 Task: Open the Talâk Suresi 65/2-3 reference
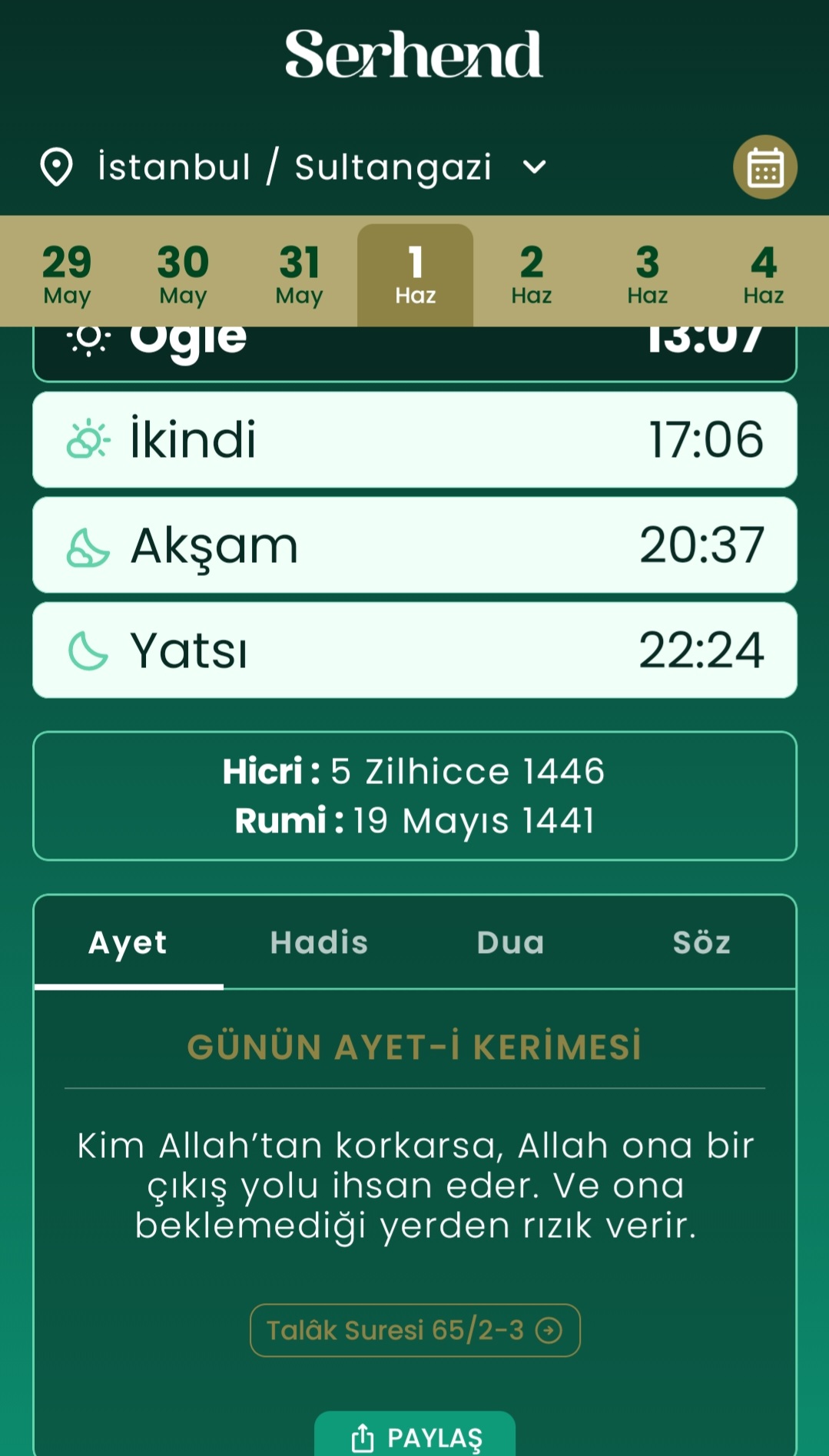(415, 1330)
